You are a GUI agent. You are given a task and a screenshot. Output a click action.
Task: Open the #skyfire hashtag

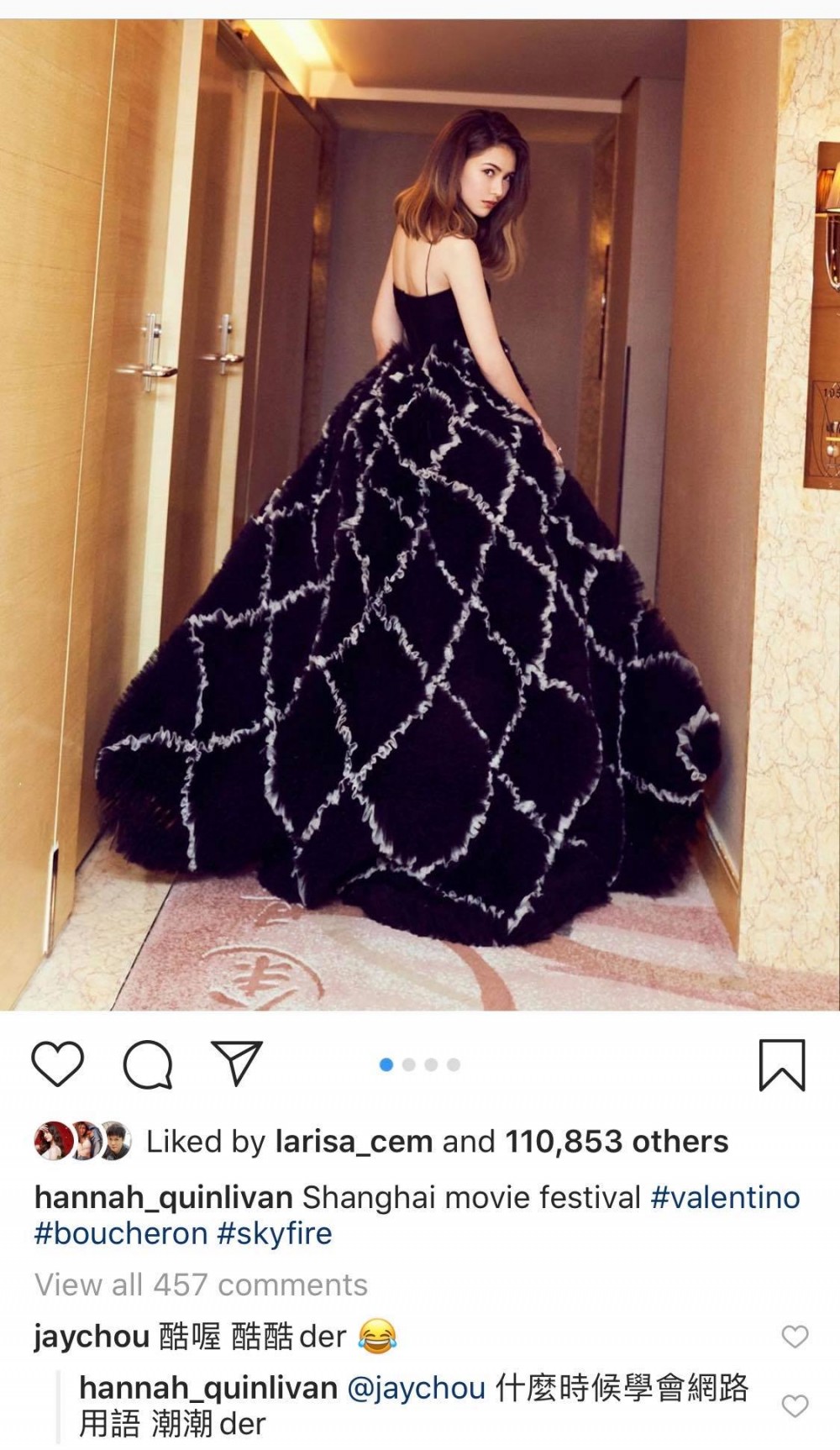[x=275, y=1233]
